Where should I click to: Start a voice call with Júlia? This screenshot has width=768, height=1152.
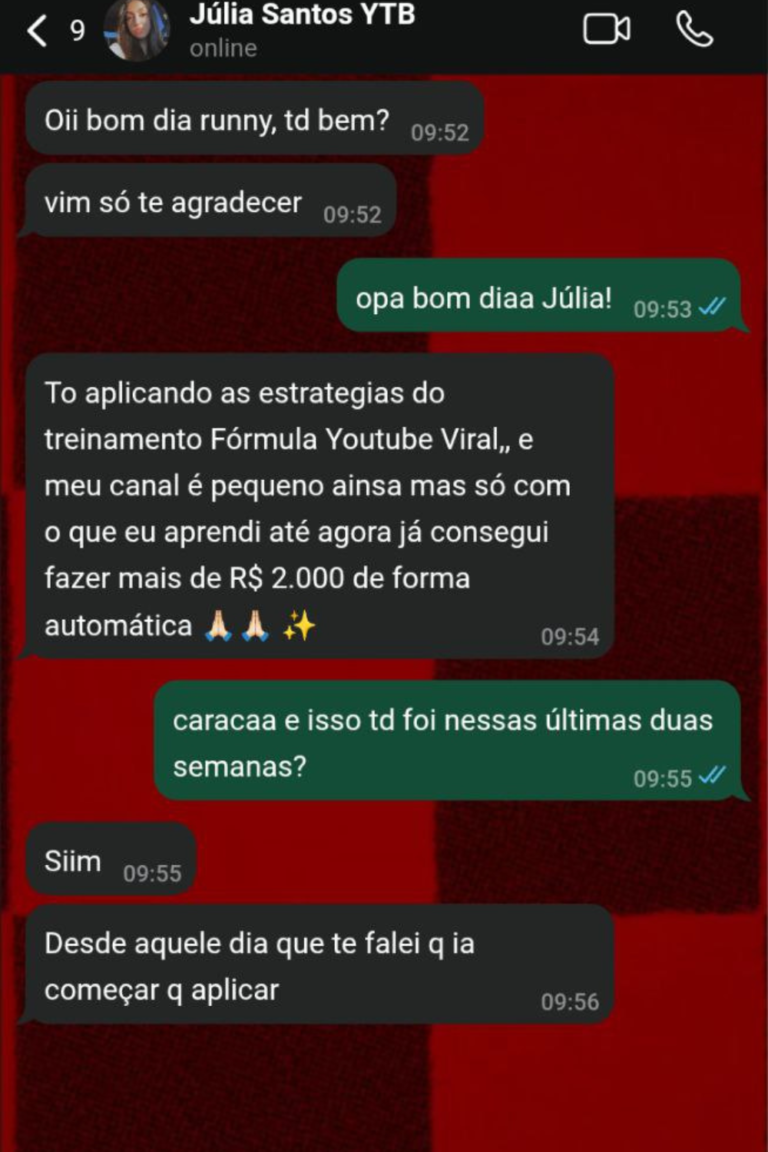point(694,30)
